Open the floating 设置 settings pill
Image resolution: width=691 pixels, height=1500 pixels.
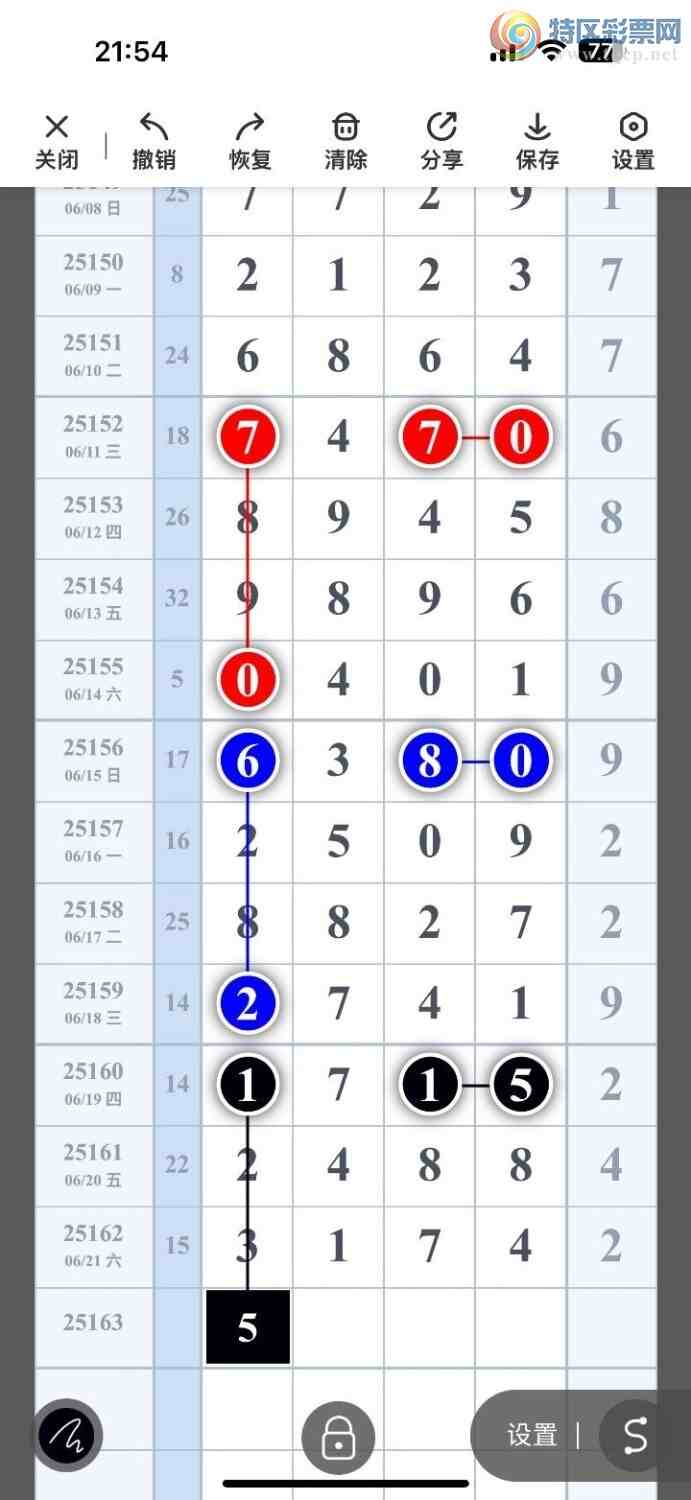pyautogui.click(x=532, y=1436)
